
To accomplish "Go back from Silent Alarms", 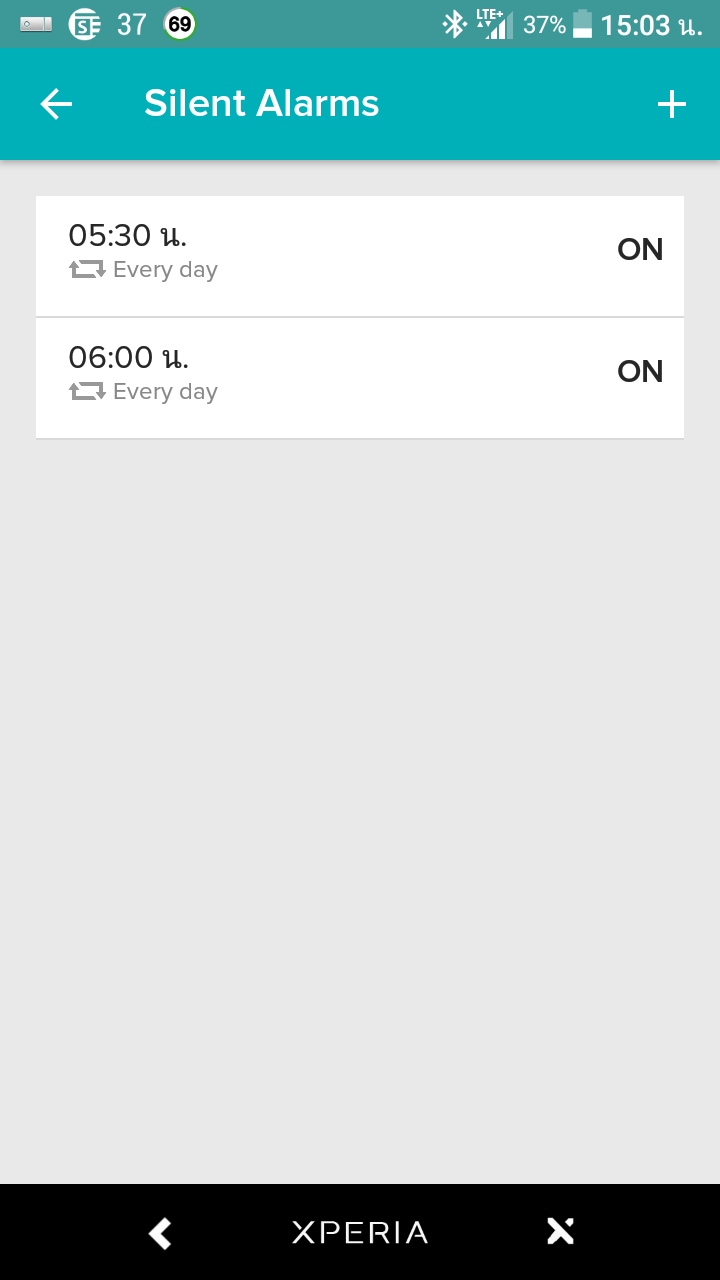I will tap(56, 104).
